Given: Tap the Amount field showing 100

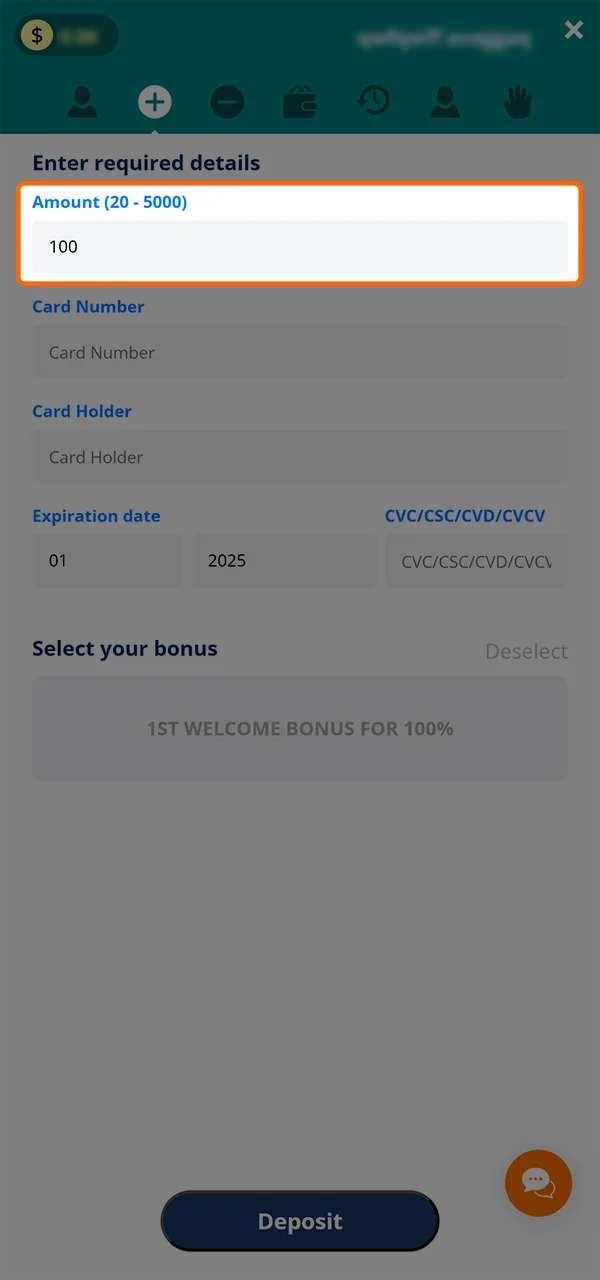Looking at the screenshot, I should coord(300,246).
